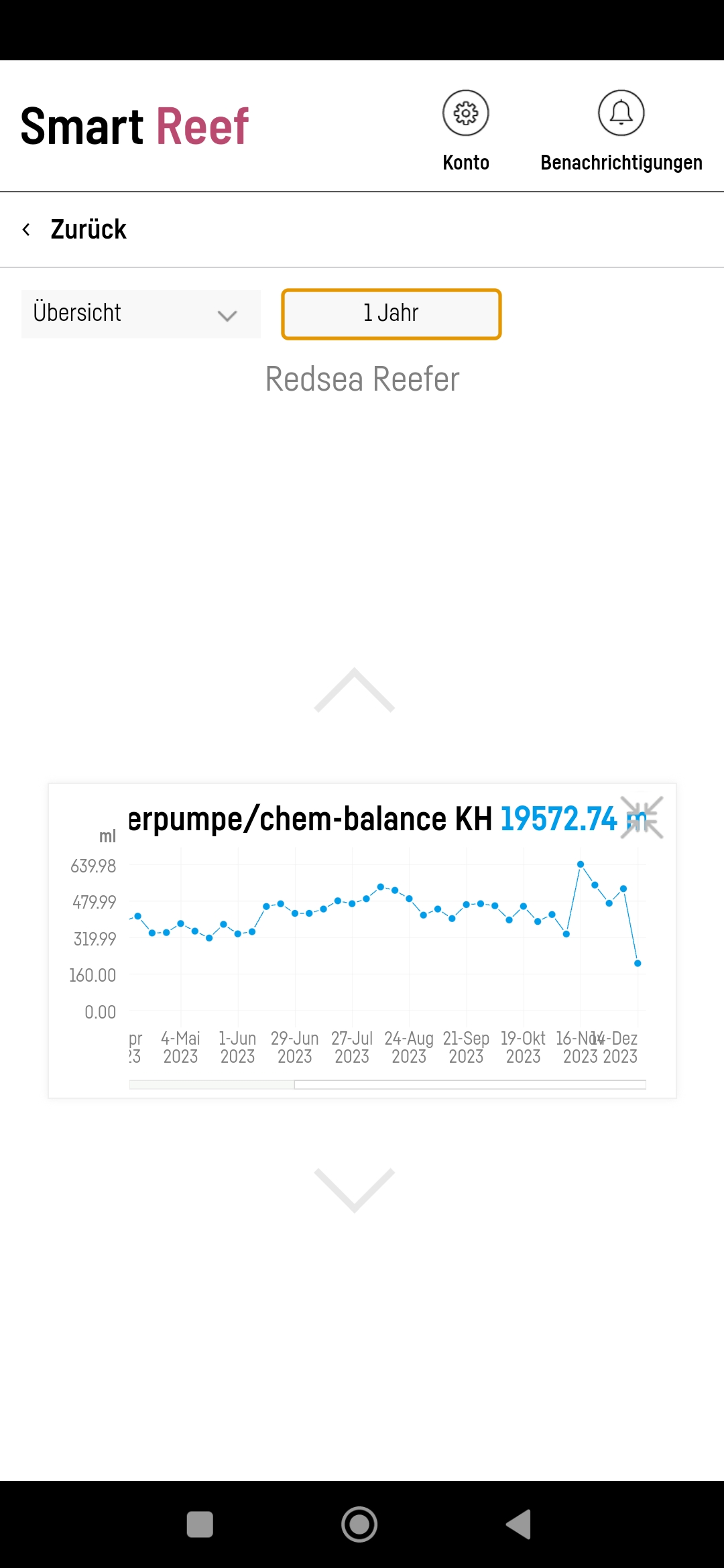Select the 1 Jahr time range
Screen dimensions: 724x1568
point(391,314)
